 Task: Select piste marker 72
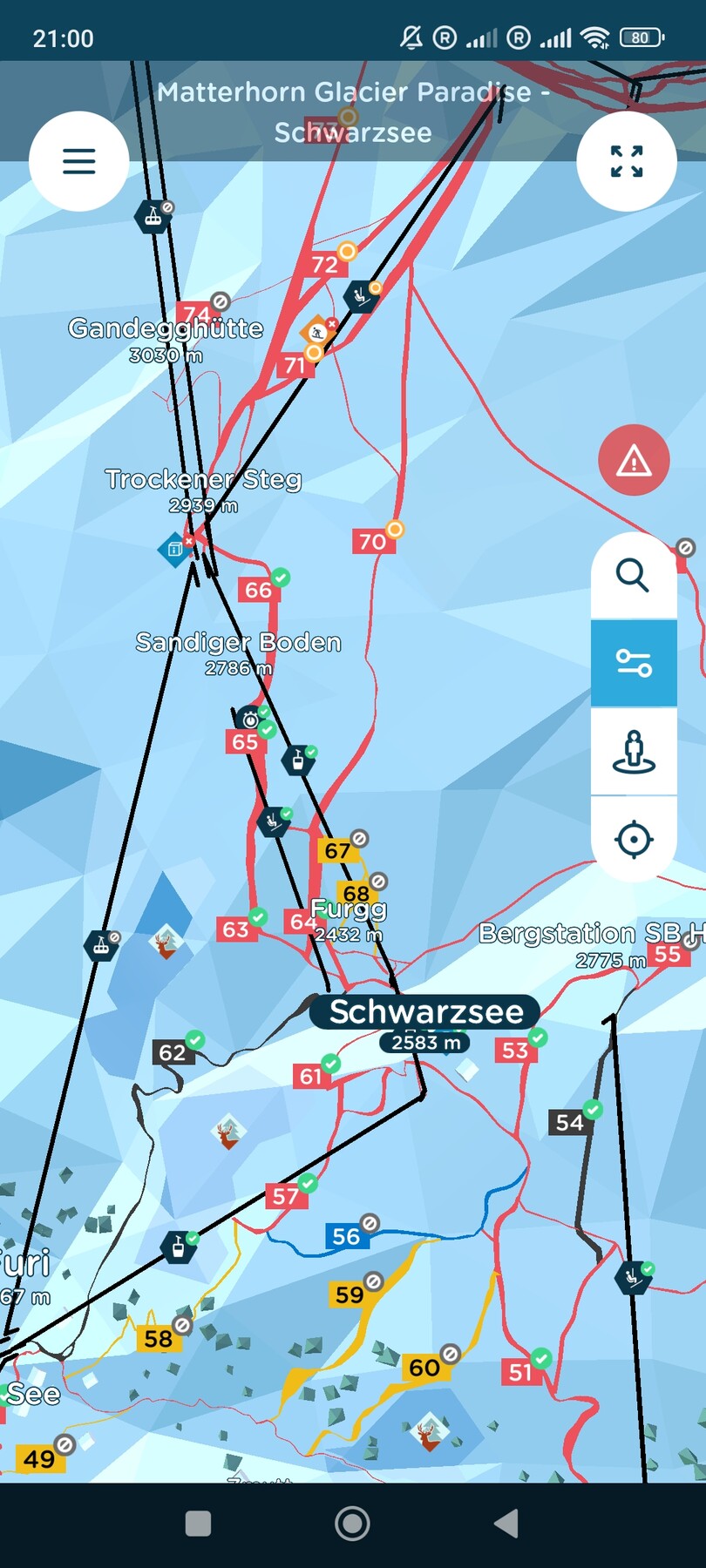point(324,265)
